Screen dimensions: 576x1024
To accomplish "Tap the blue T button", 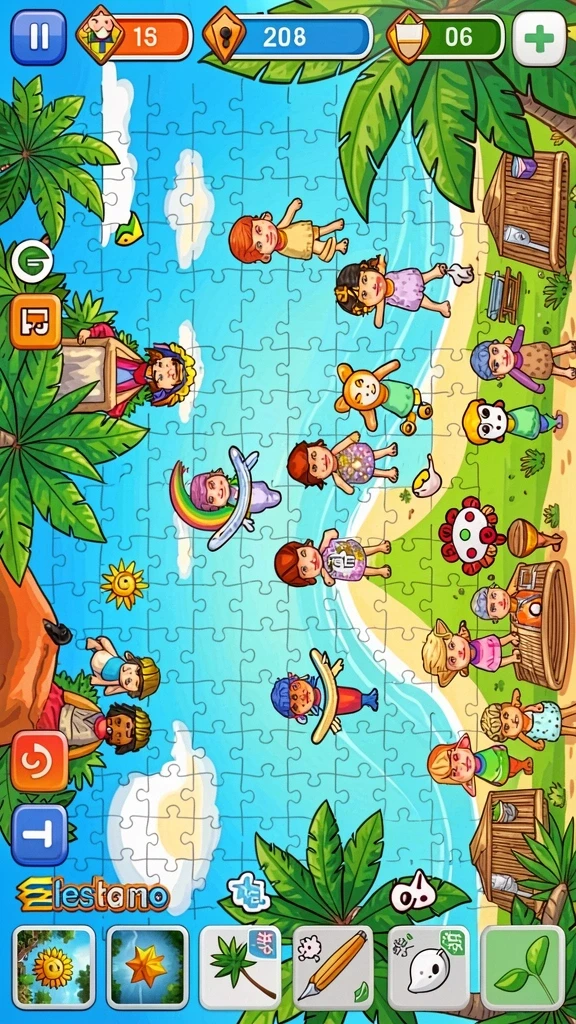I will pyautogui.click(x=39, y=835).
